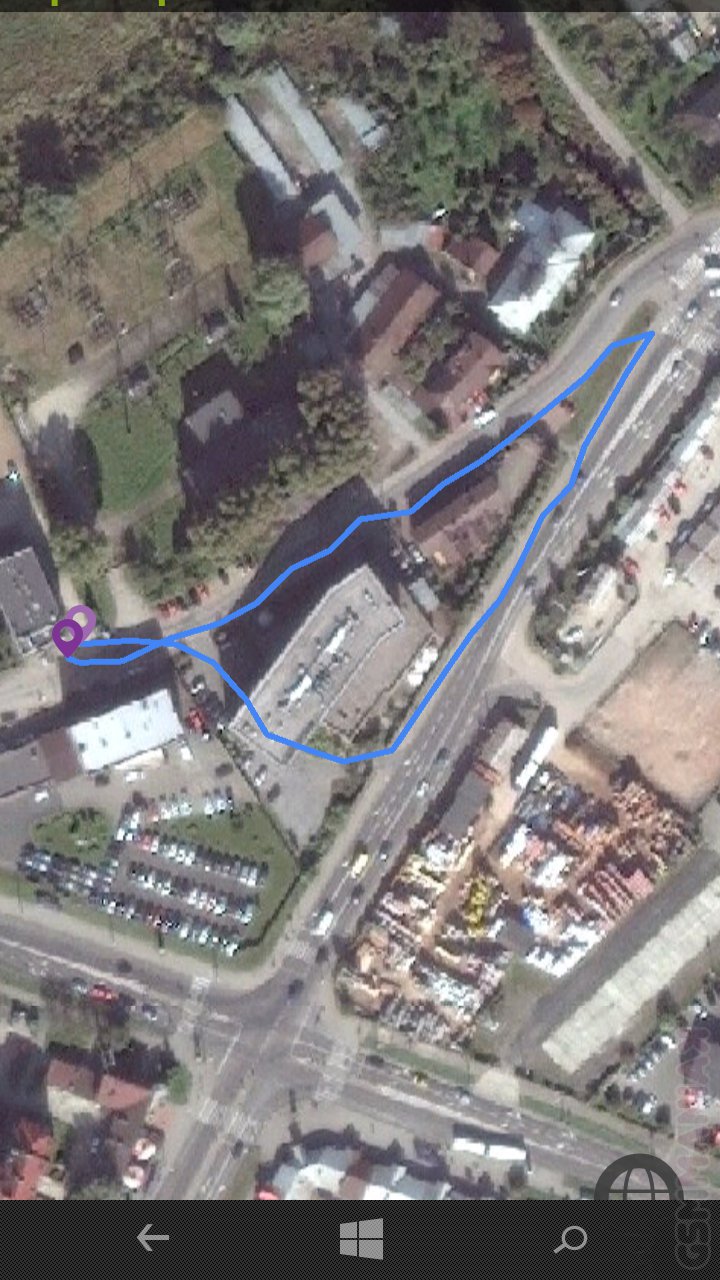Launch the system search magnifier
Viewport: 720px width, 1280px height.
click(x=570, y=1239)
